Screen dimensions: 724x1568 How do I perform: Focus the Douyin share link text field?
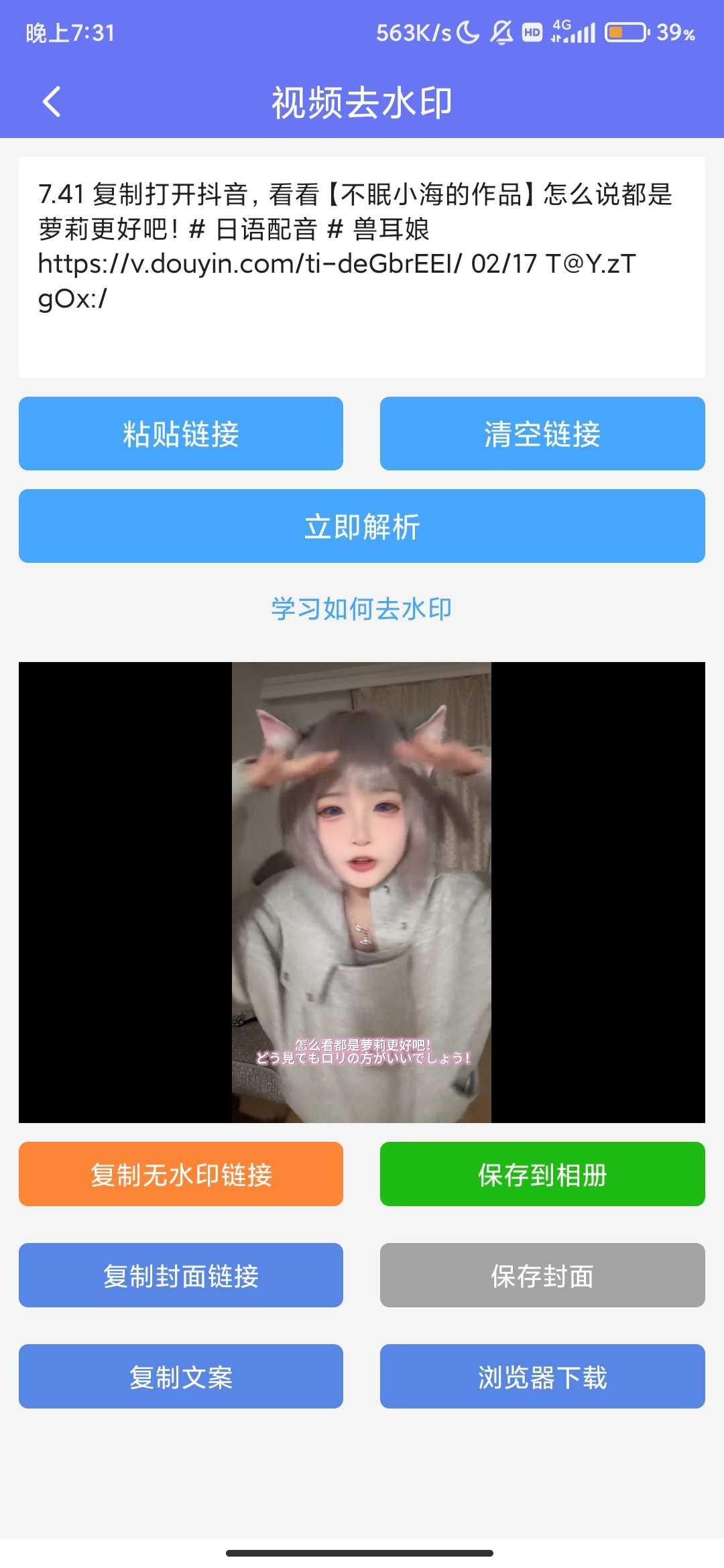362,267
